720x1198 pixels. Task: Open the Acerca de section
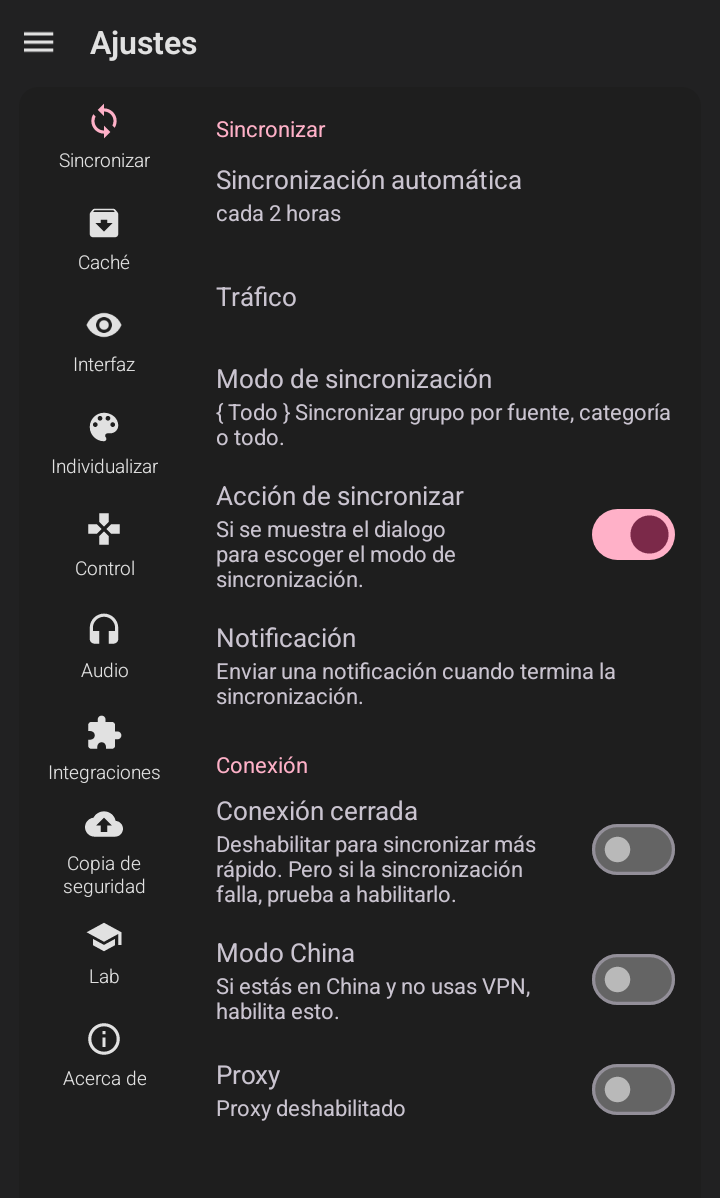104,1054
